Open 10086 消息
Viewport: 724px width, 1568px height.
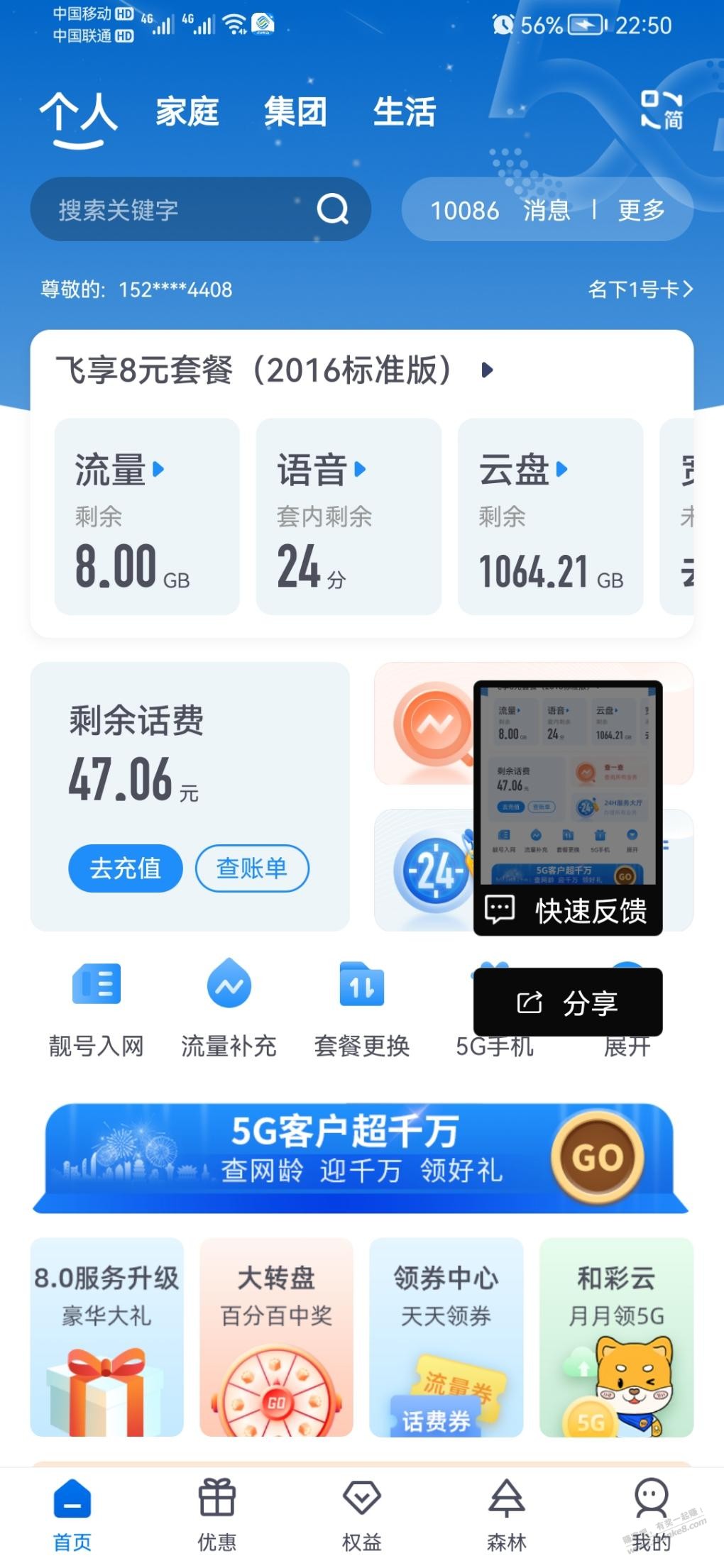pos(500,210)
